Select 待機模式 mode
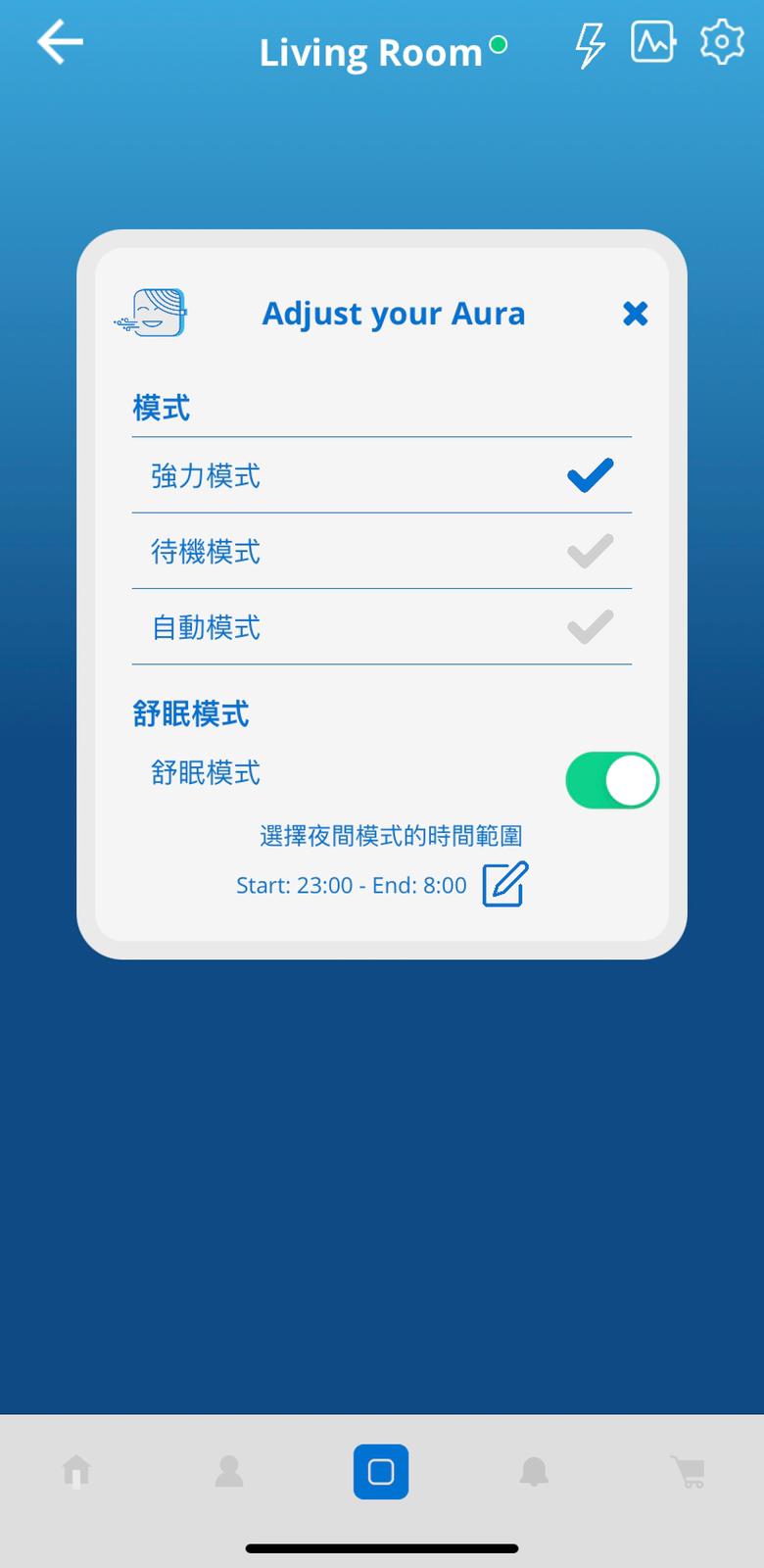This screenshot has height=1568, width=764. pyautogui.click(x=382, y=551)
